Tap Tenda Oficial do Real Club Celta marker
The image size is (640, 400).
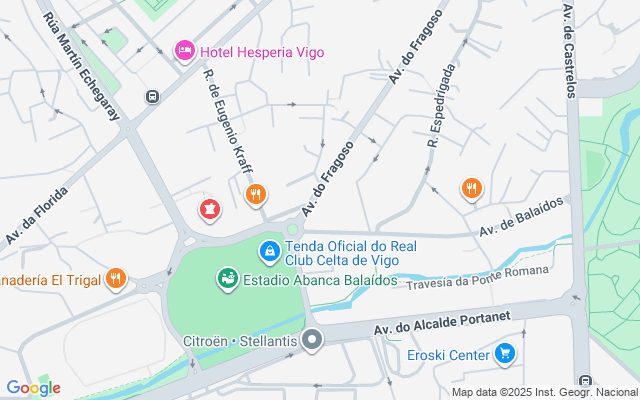[269, 249]
